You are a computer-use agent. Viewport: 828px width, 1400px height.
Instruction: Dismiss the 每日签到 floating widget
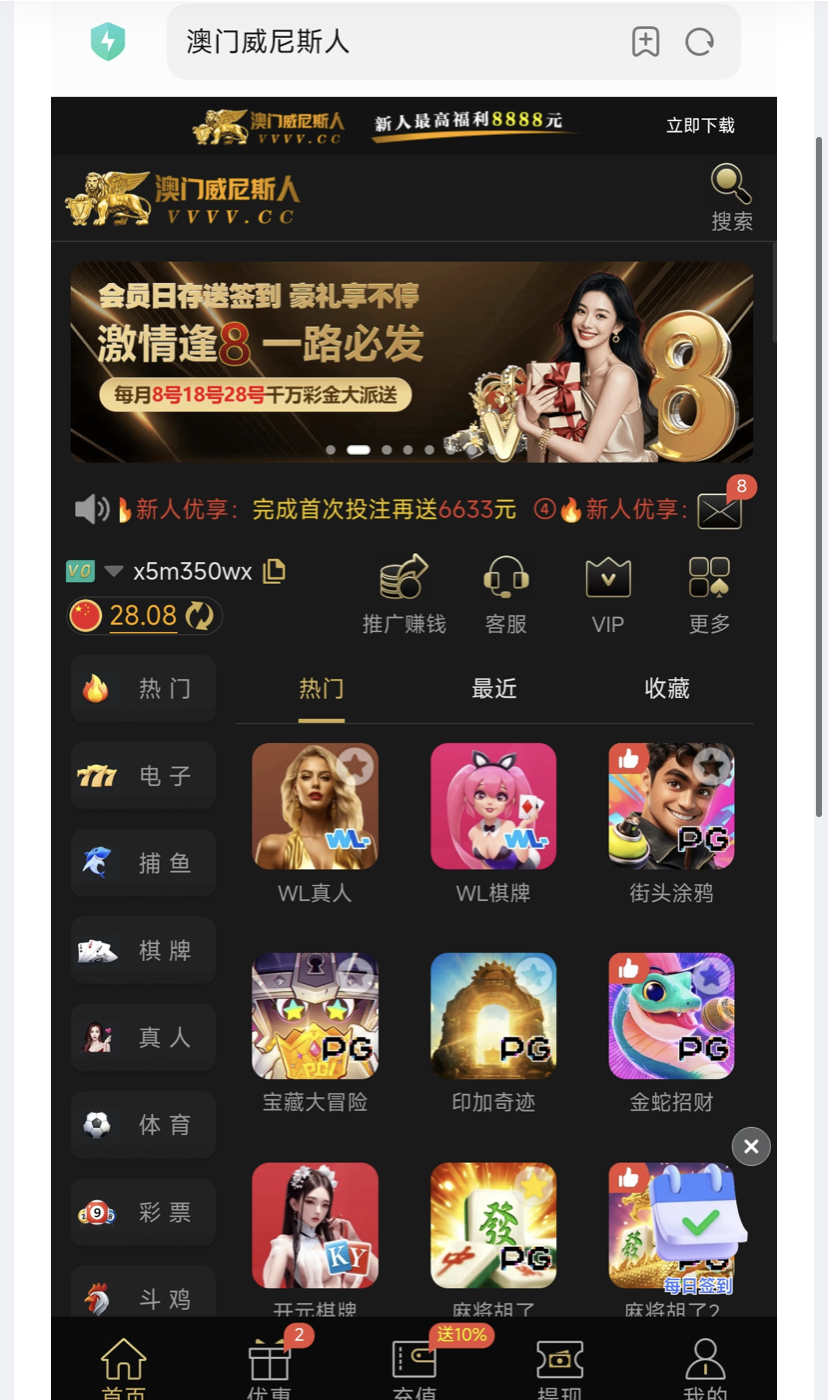751,1147
